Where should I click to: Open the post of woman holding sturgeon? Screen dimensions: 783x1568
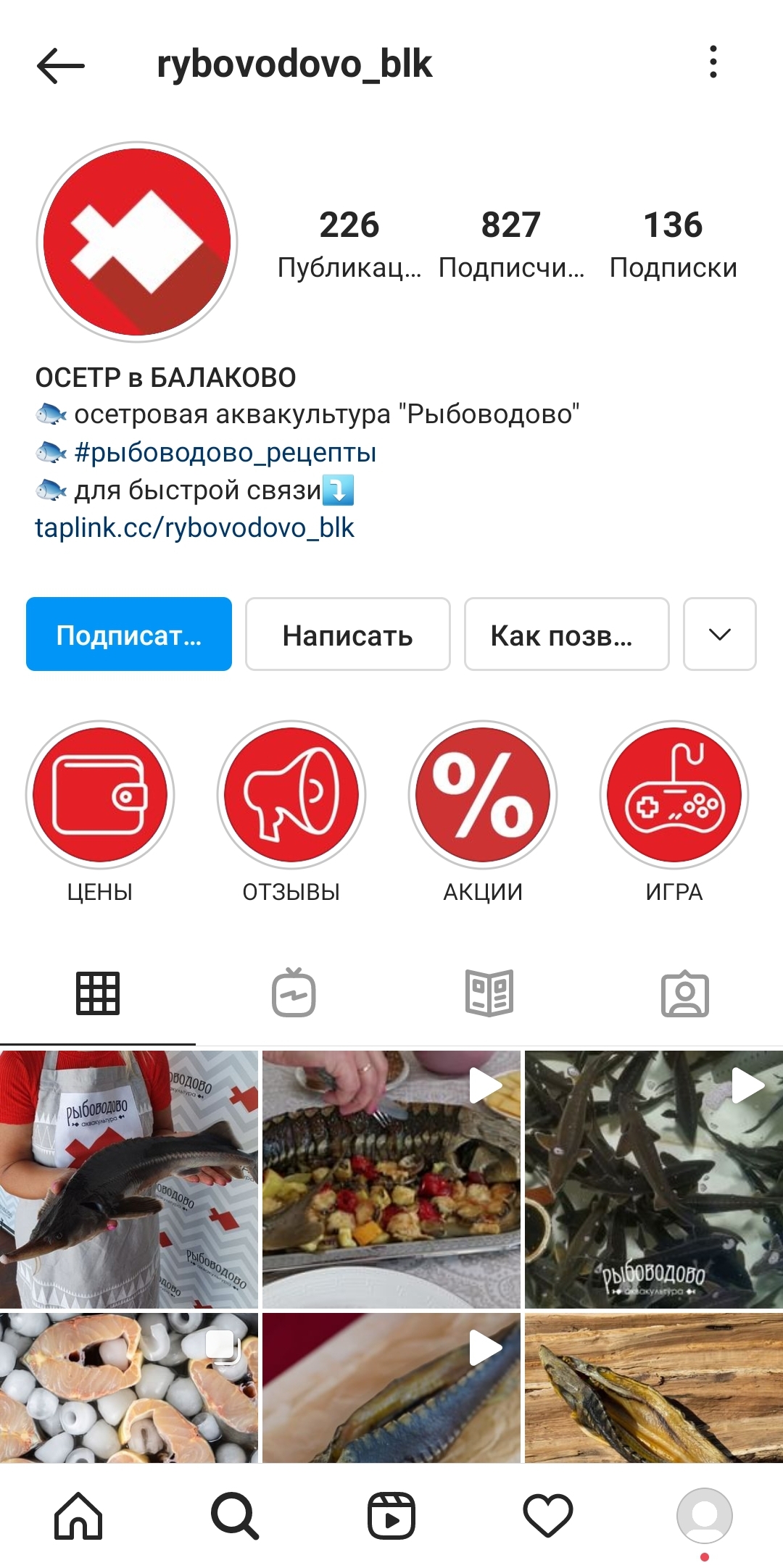pos(129,1179)
